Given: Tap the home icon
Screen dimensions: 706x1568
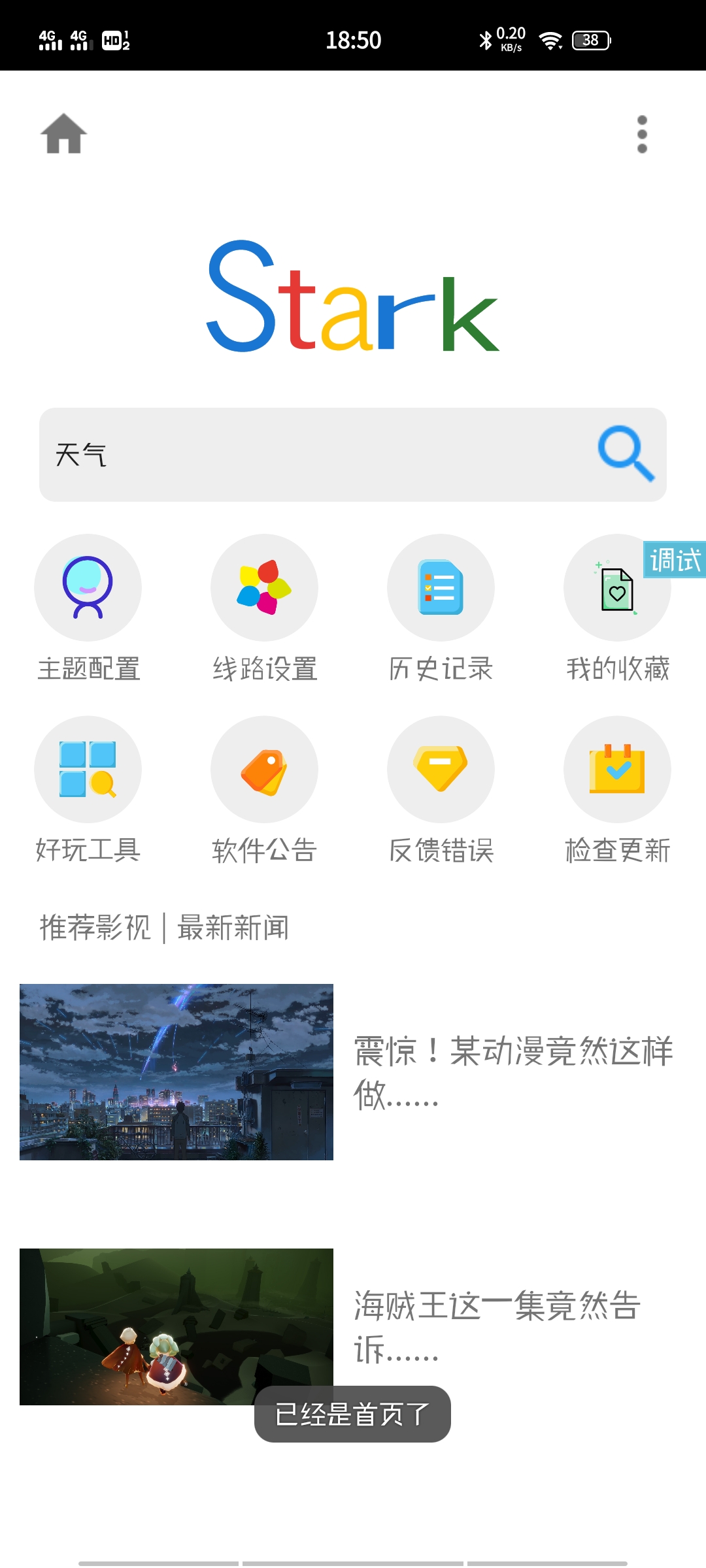Looking at the screenshot, I should [x=63, y=134].
